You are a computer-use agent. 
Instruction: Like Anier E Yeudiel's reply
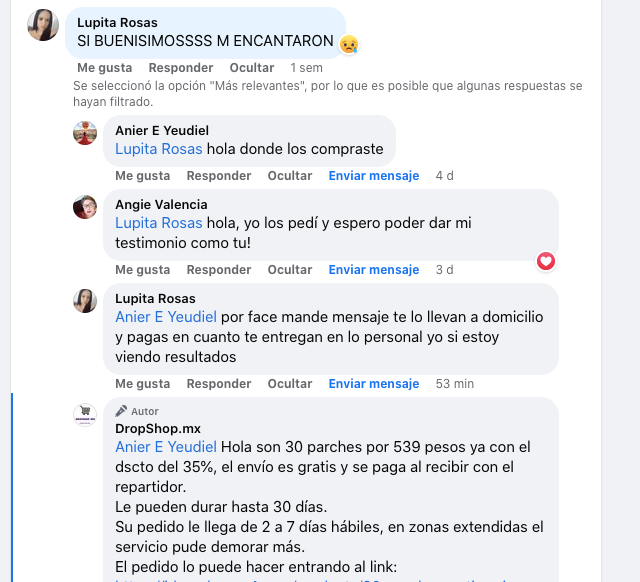coord(142,176)
